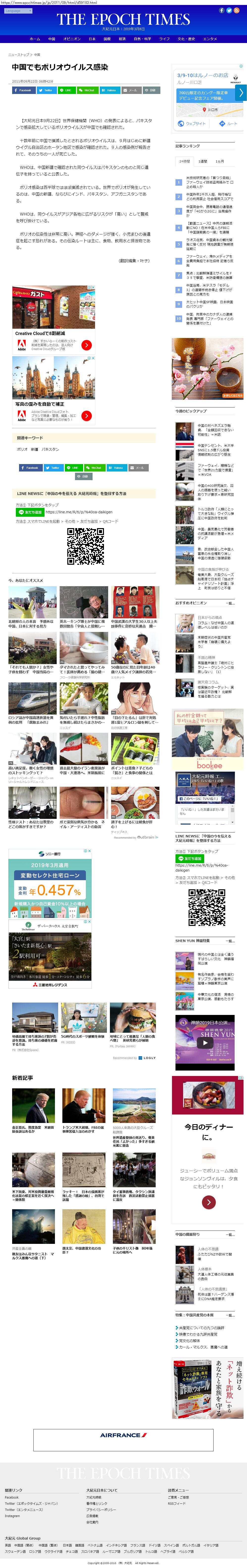
Task: Switch ranking to 1ヵ月 tab
Action: coord(220,161)
